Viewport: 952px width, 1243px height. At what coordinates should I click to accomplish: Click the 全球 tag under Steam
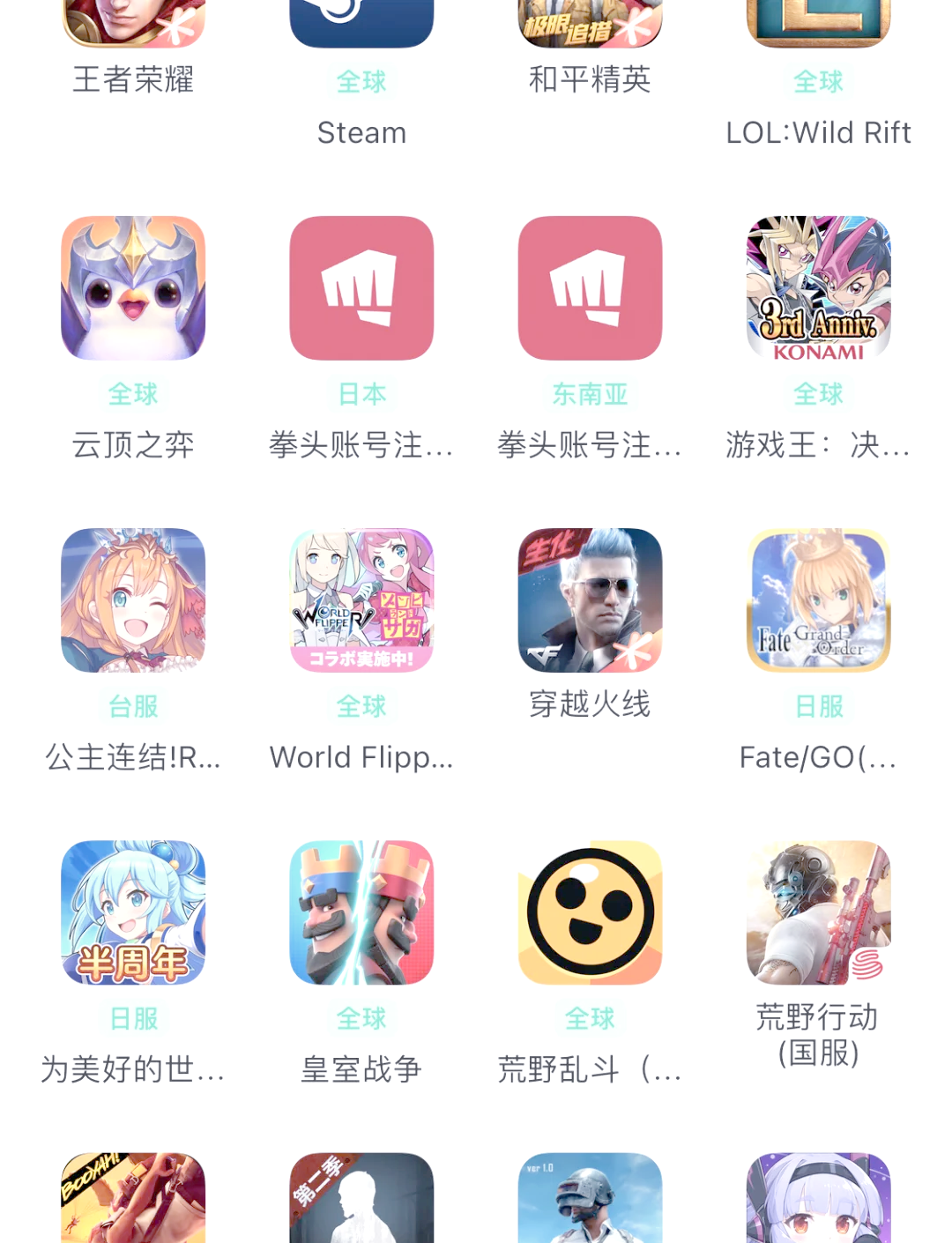click(x=361, y=81)
